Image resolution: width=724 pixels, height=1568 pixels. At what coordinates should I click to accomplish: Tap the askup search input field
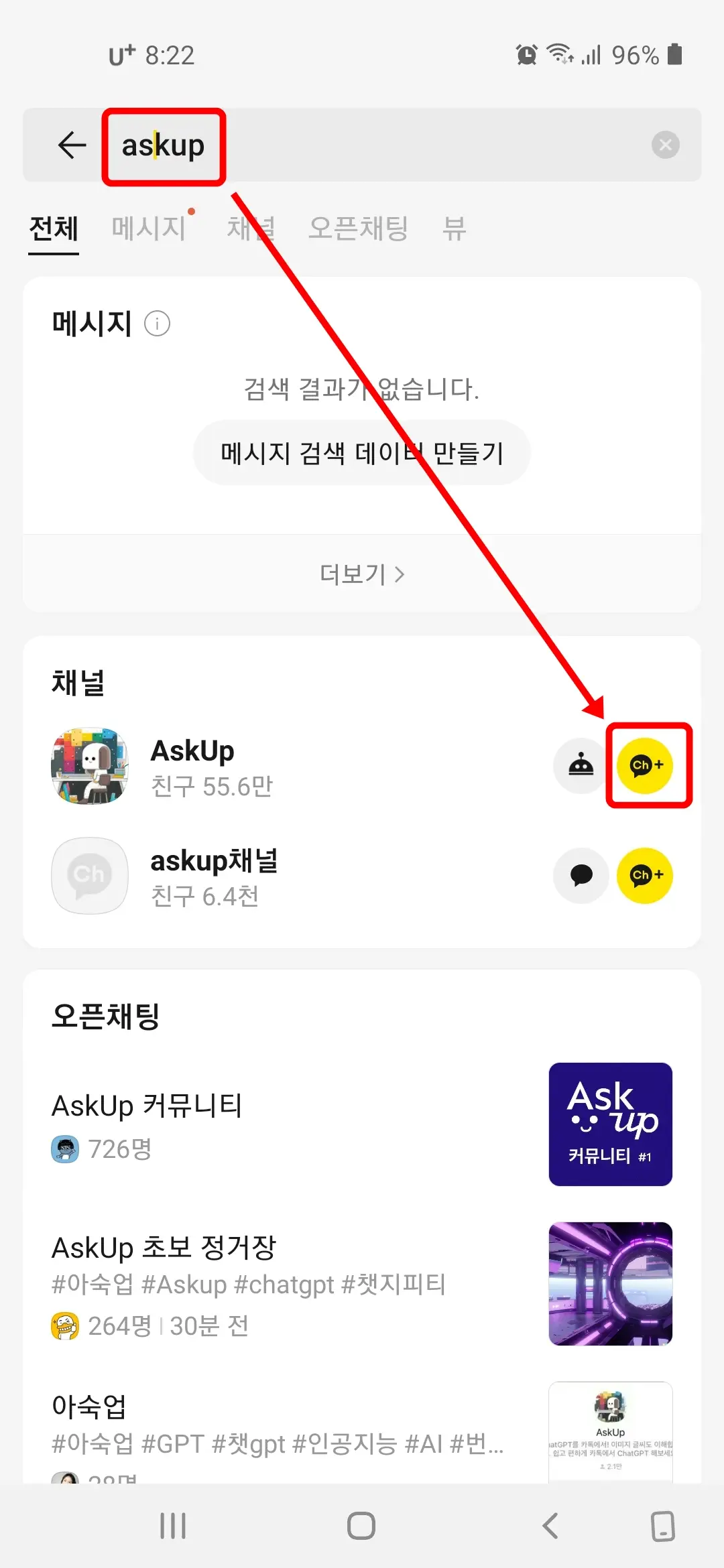(163, 146)
